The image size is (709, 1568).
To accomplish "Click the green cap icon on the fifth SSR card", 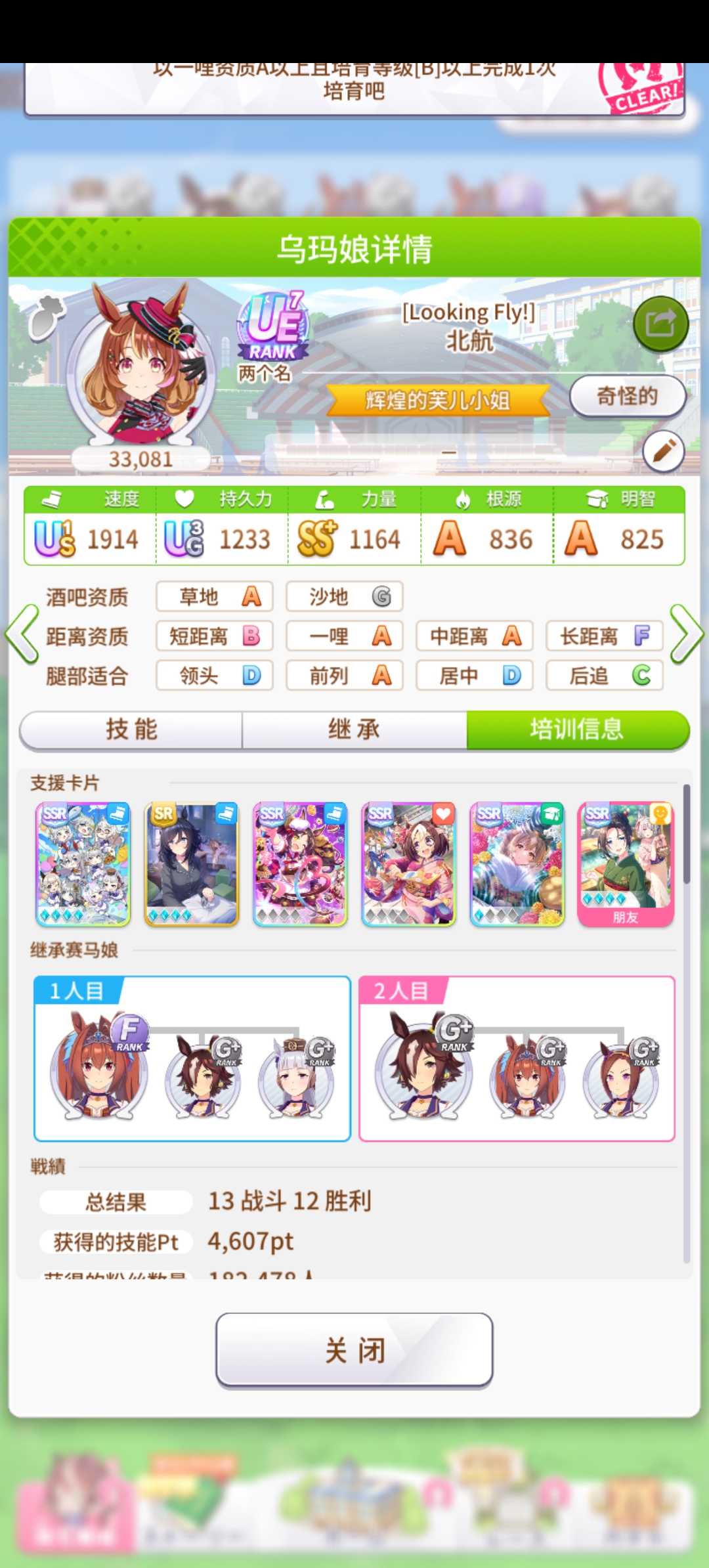I will (x=551, y=814).
